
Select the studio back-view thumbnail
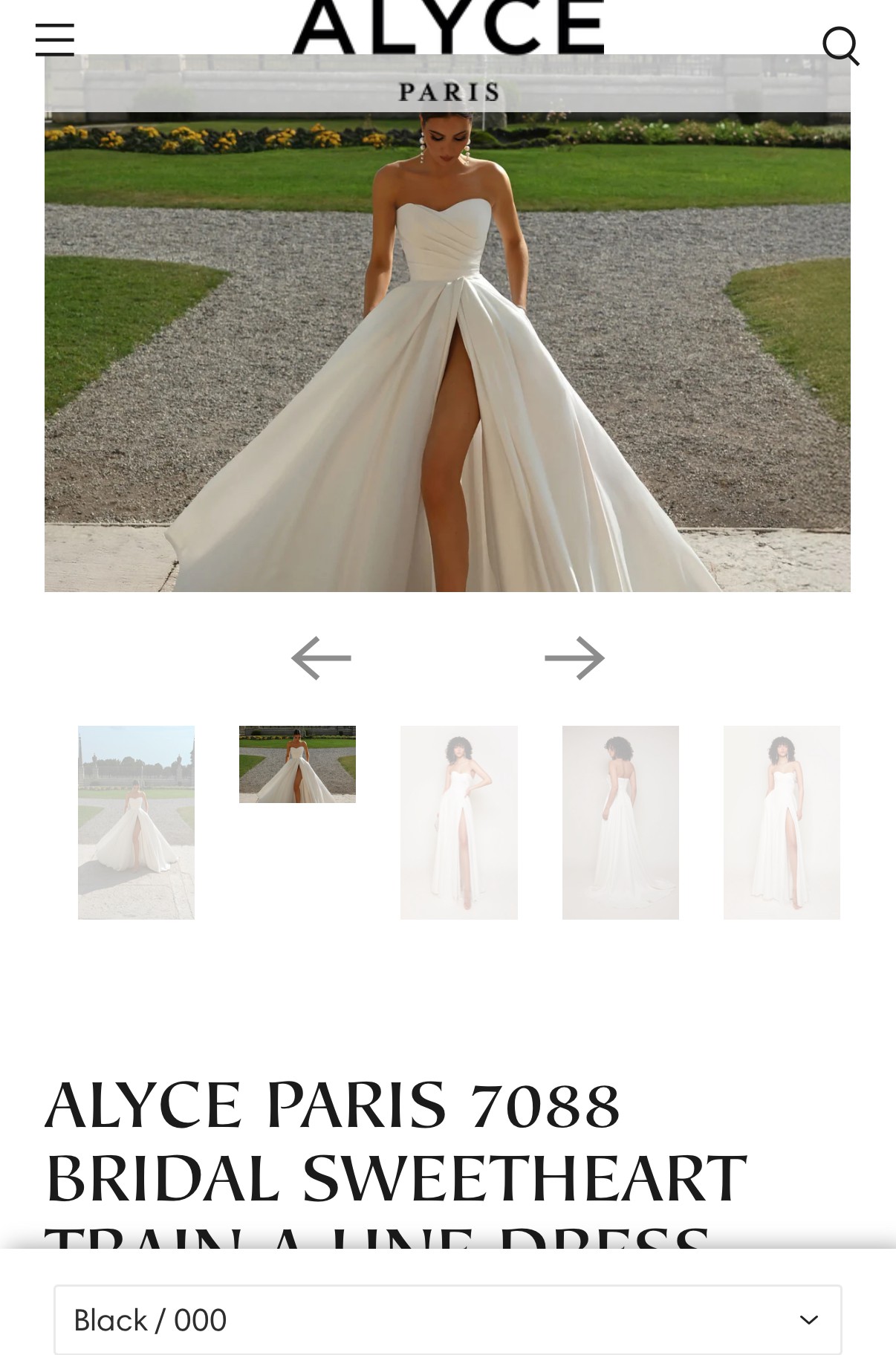tap(620, 822)
